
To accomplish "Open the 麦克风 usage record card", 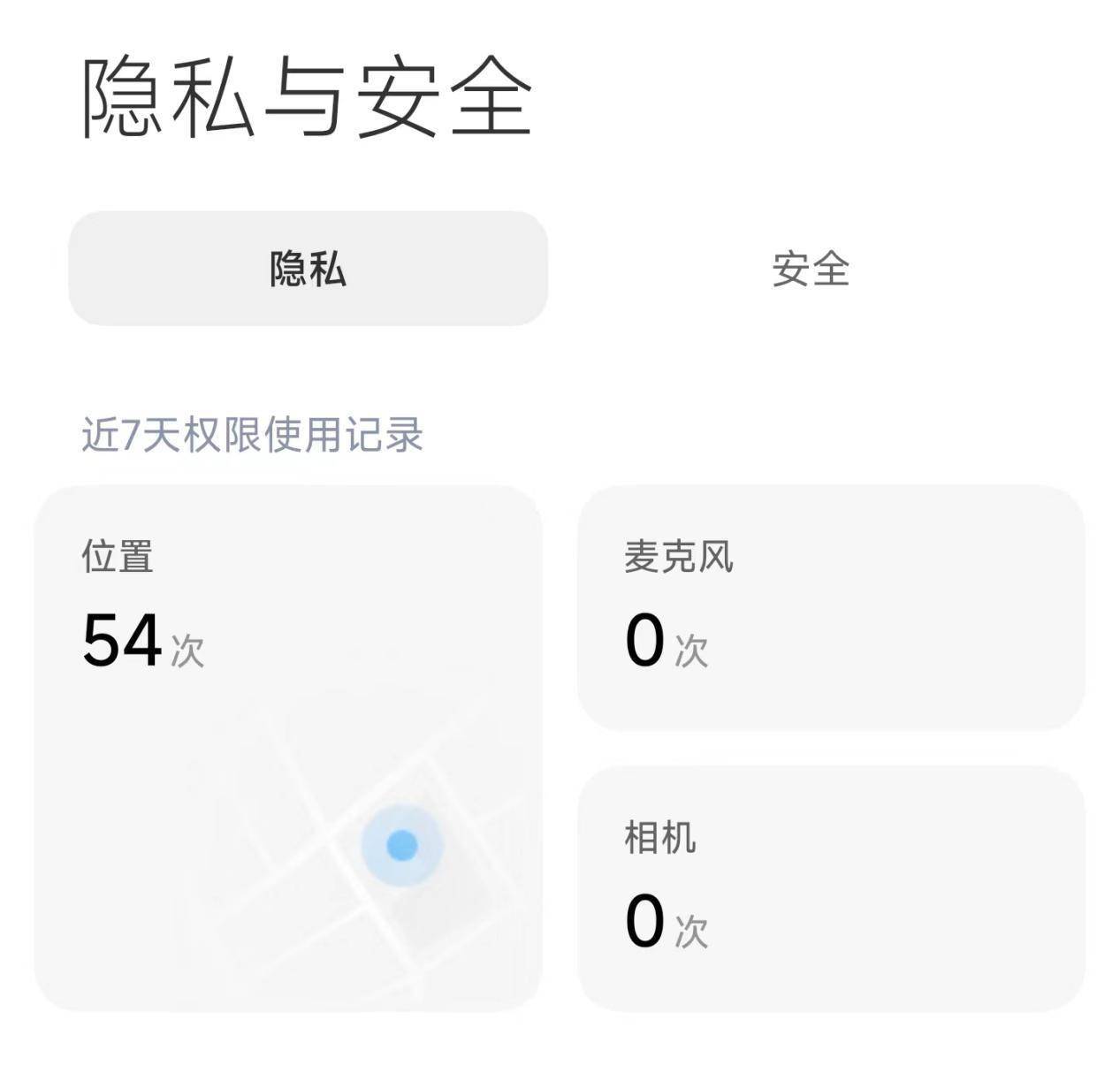I will pyautogui.click(x=830, y=607).
